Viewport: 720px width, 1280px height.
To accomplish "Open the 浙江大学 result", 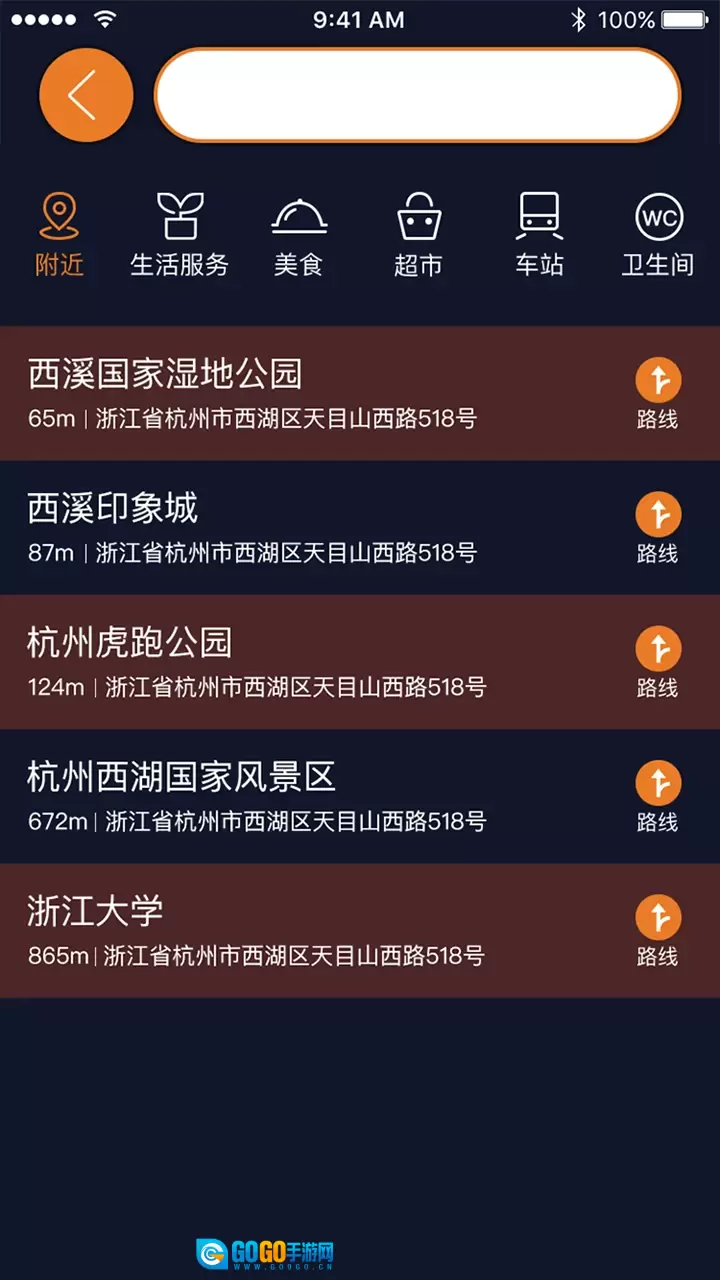I will coord(300,930).
